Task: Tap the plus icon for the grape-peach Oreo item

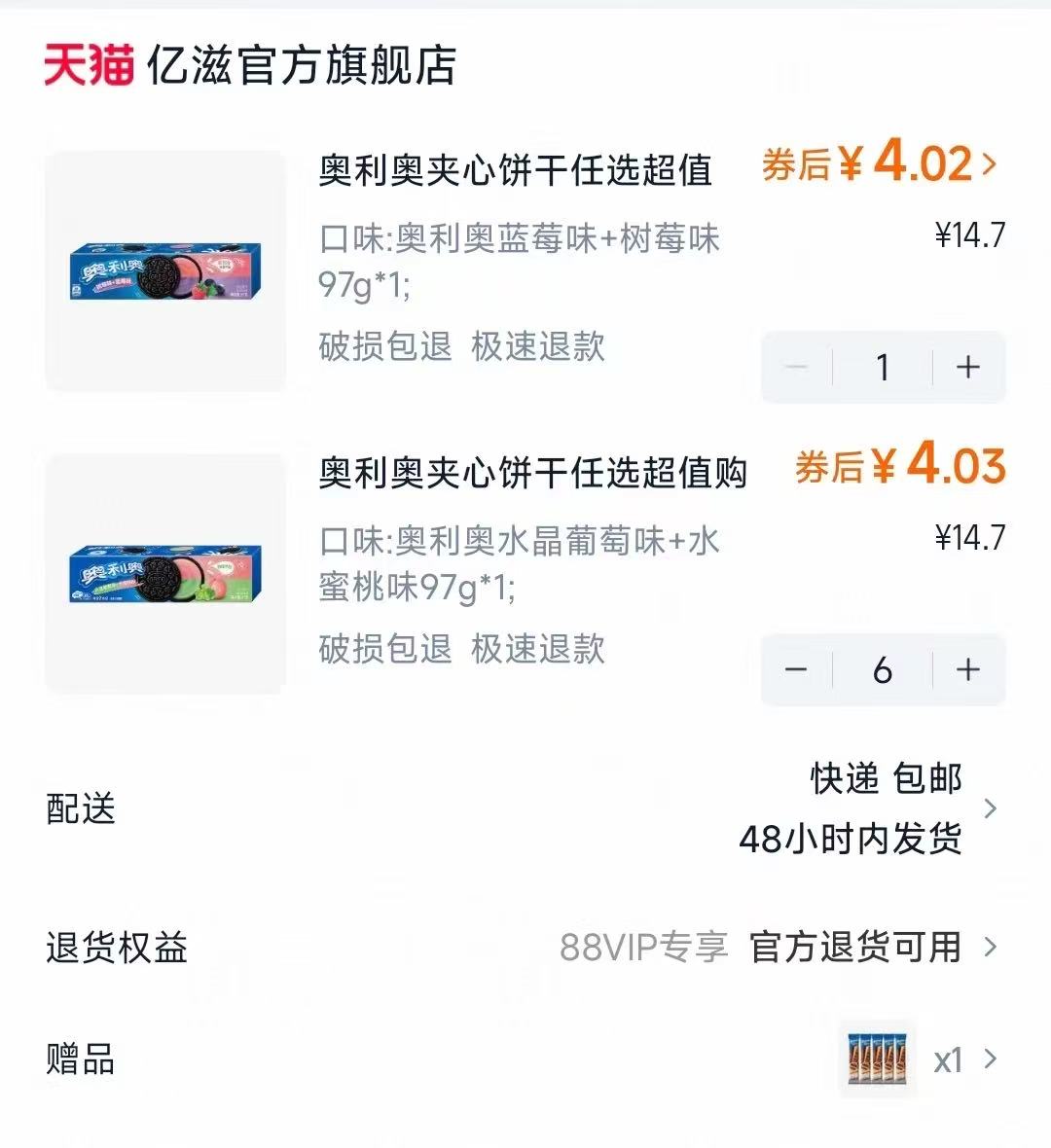Action: pyautogui.click(x=966, y=669)
